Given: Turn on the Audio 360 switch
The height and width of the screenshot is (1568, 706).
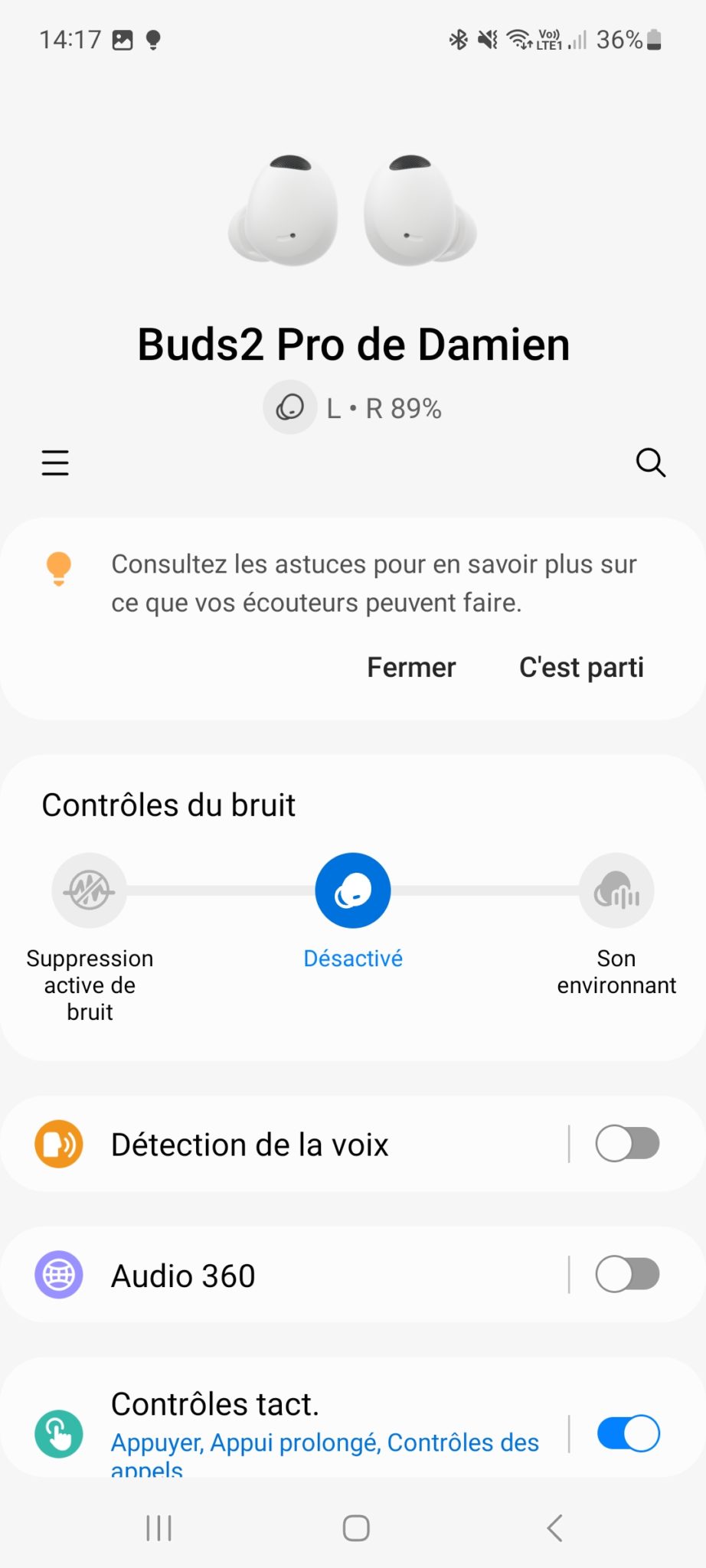Looking at the screenshot, I should coord(627,1275).
